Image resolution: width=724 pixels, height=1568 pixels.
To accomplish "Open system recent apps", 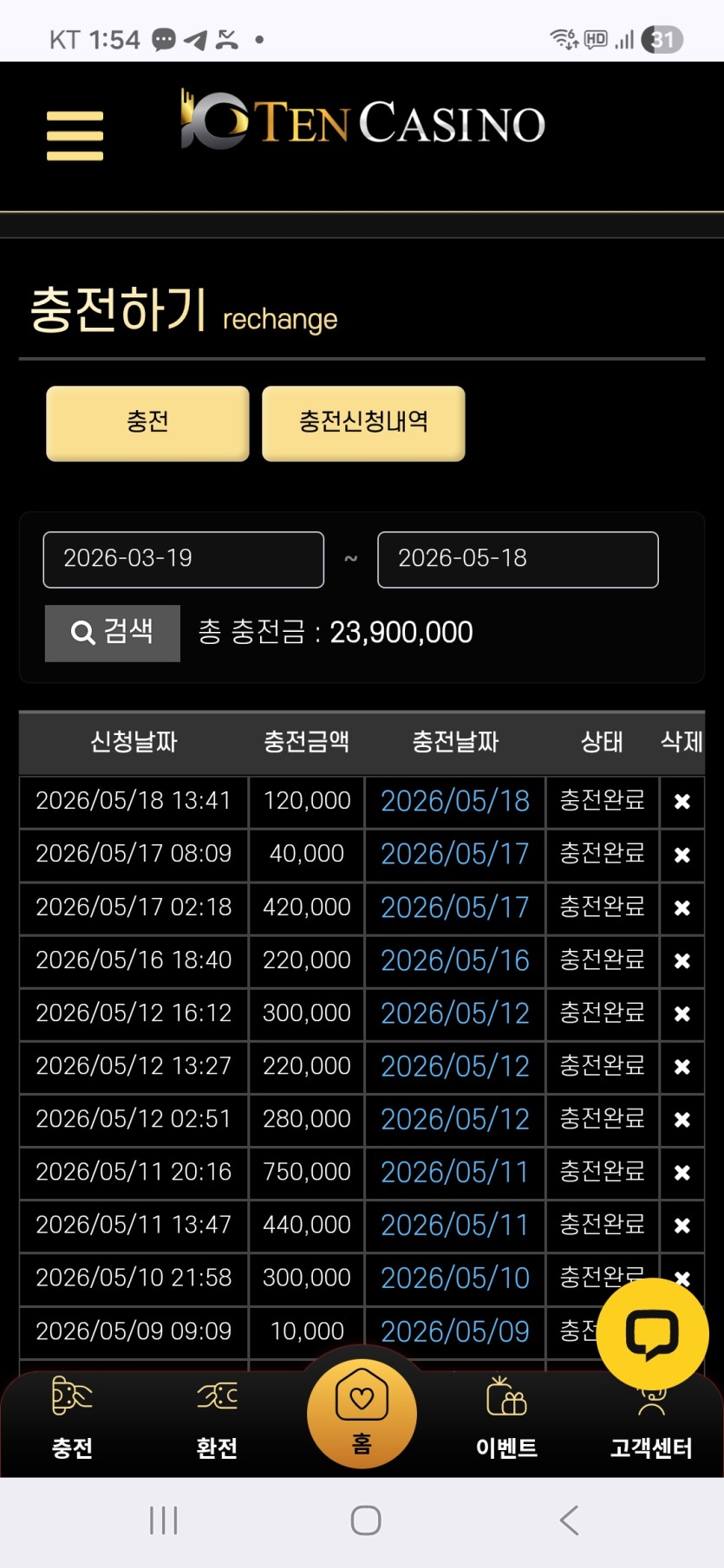I will [163, 1520].
